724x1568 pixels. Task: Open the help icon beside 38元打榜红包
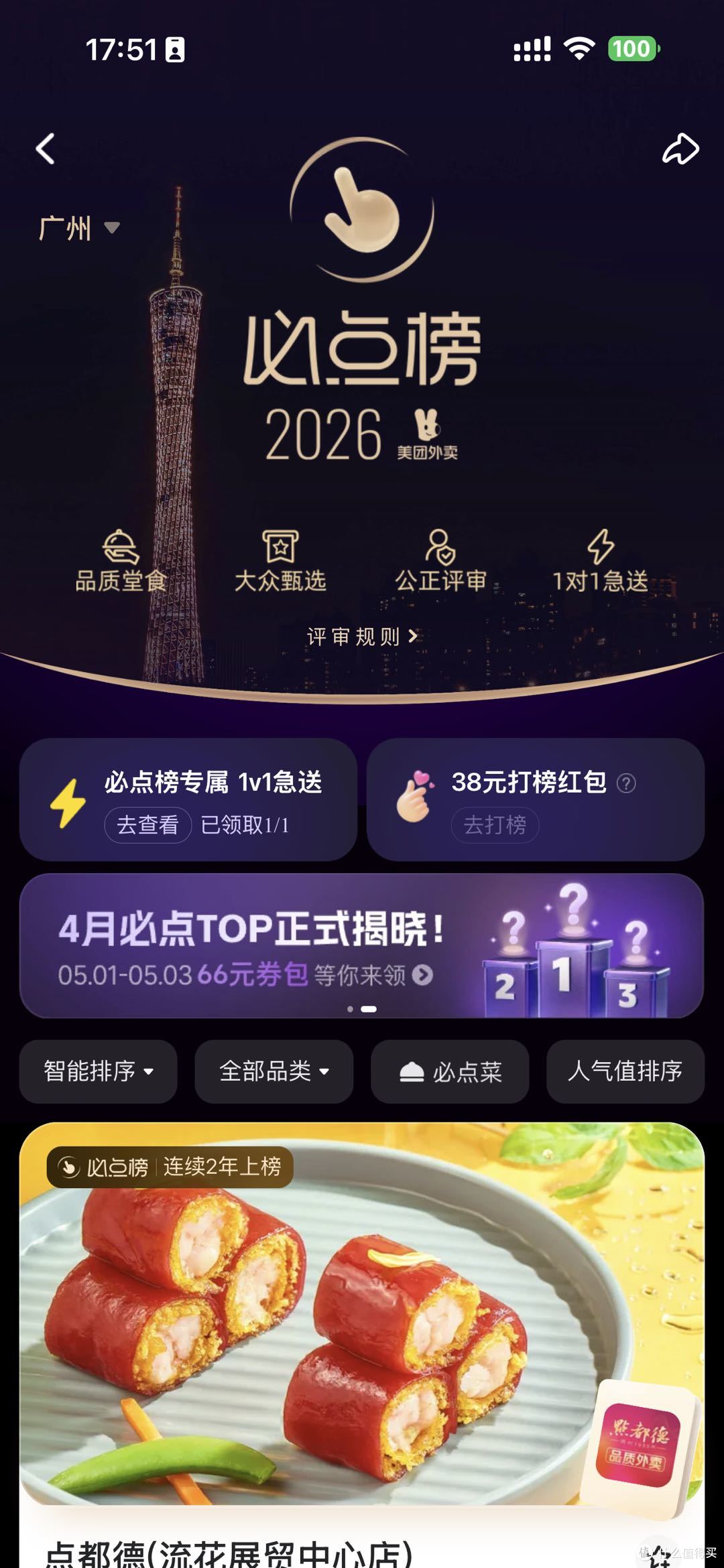tap(626, 783)
